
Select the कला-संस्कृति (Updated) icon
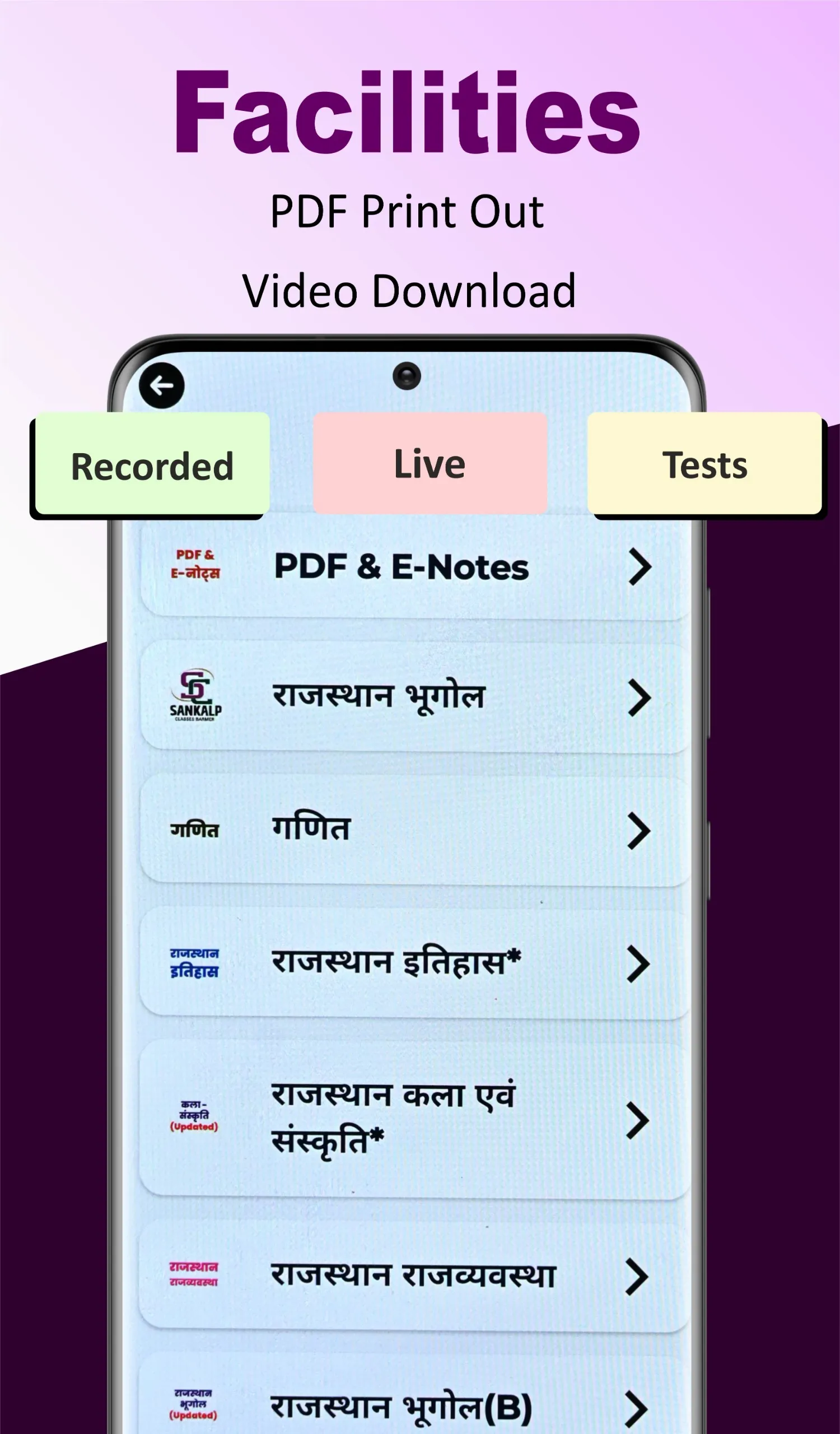(x=194, y=1115)
